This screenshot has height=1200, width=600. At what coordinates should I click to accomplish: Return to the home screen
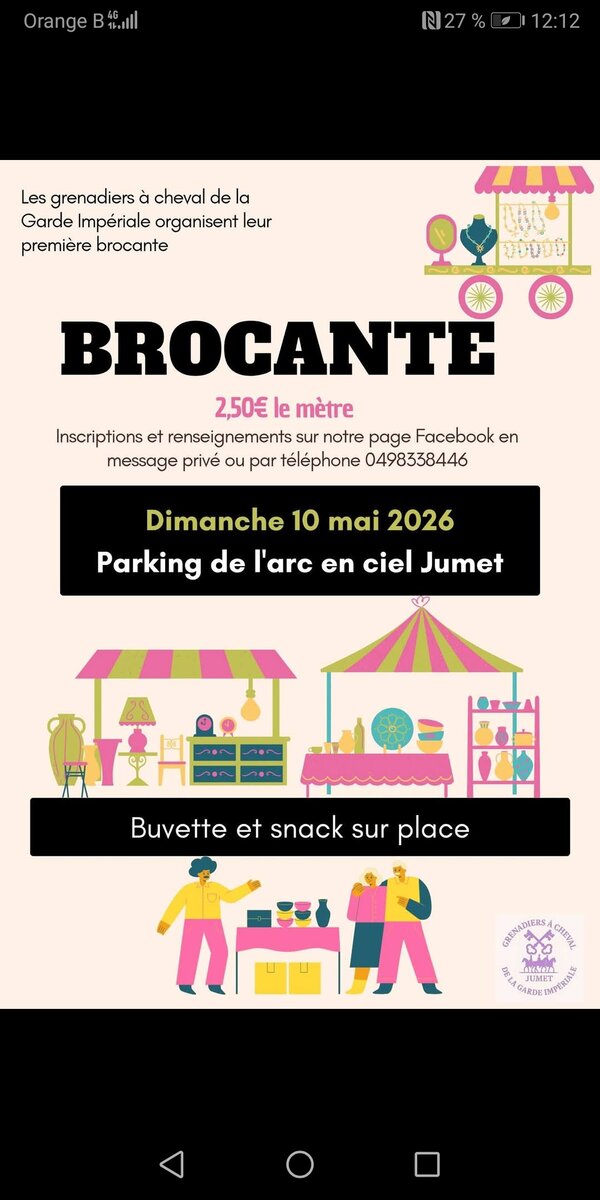point(300,1164)
